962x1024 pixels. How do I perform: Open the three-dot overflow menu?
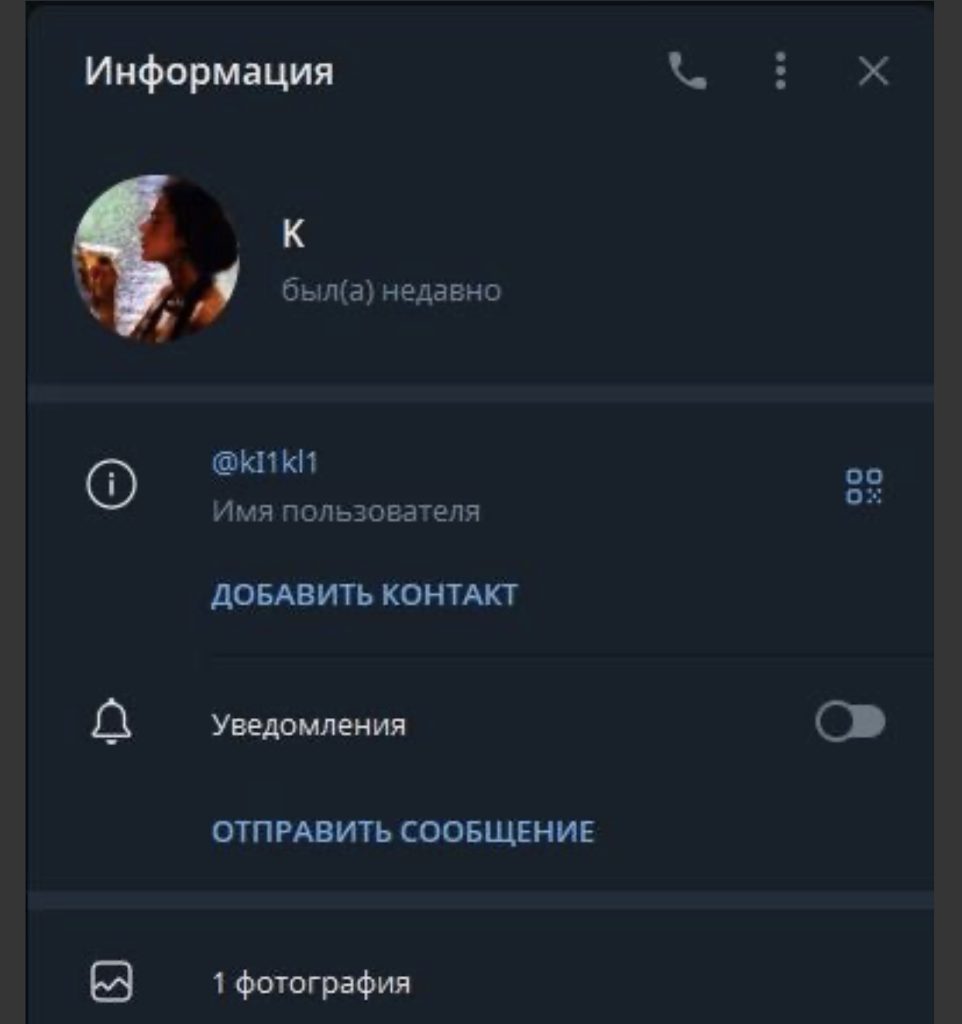pos(780,72)
